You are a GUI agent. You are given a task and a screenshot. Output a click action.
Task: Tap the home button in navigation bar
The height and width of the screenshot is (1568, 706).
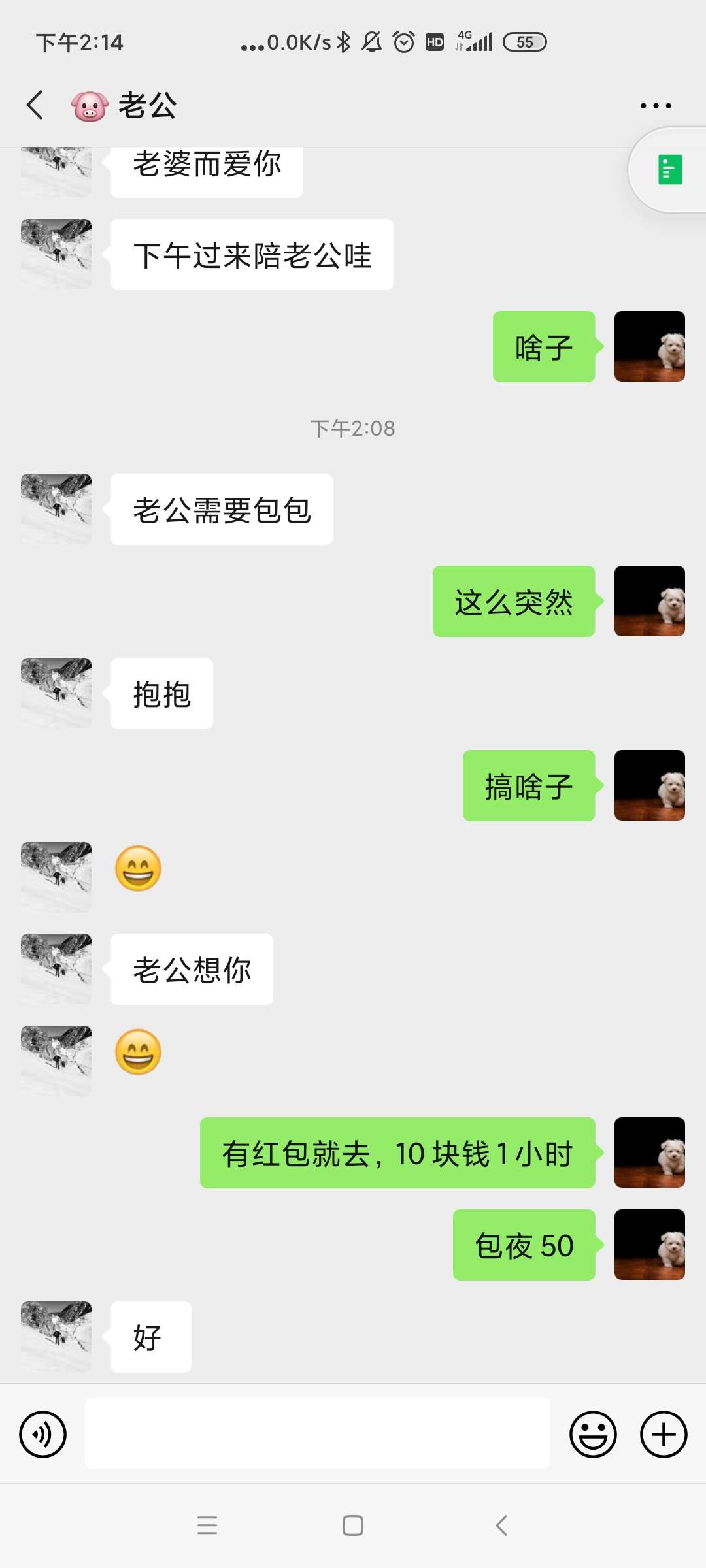pos(352,1526)
